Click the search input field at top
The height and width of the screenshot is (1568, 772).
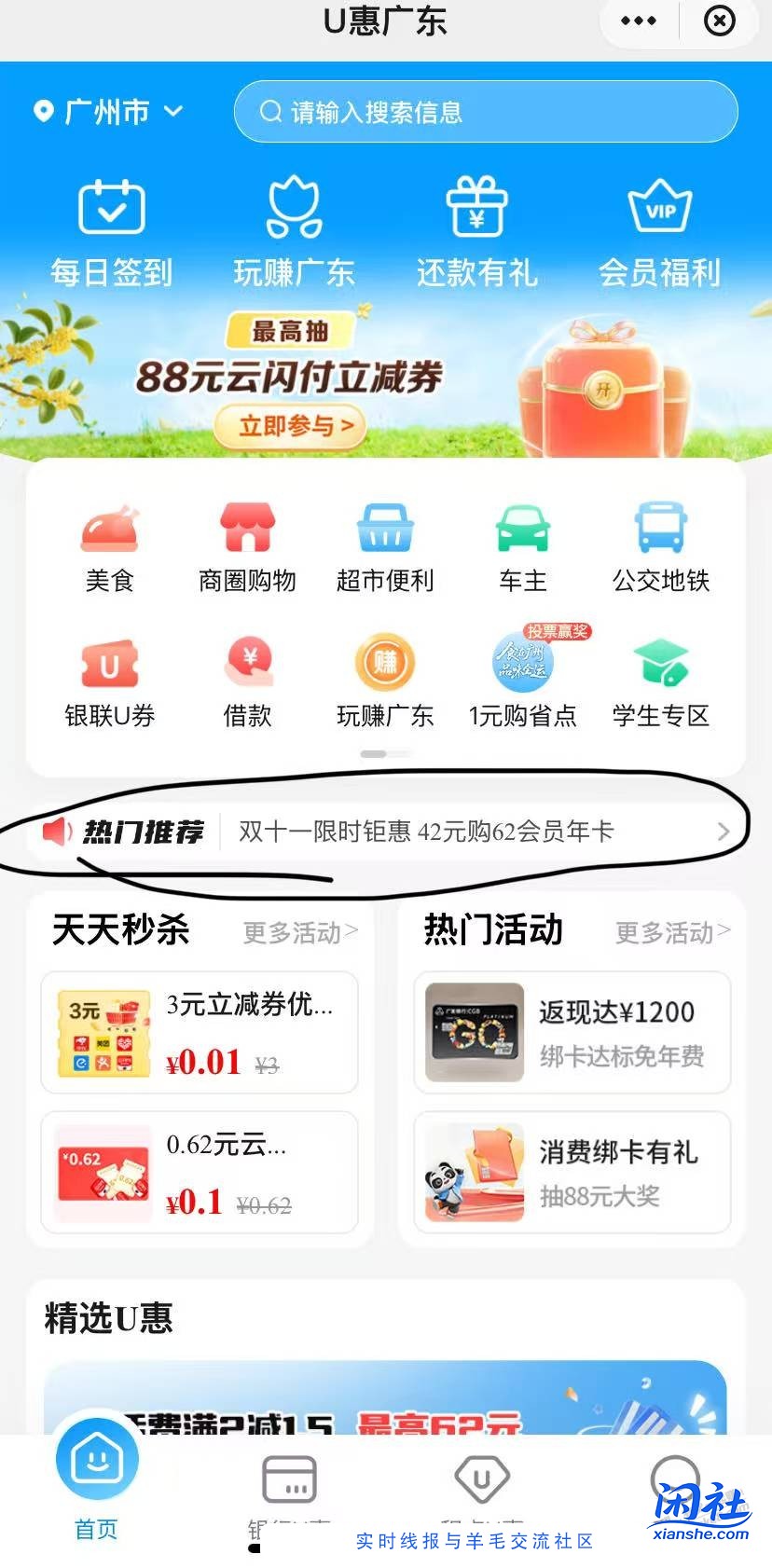(x=485, y=111)
